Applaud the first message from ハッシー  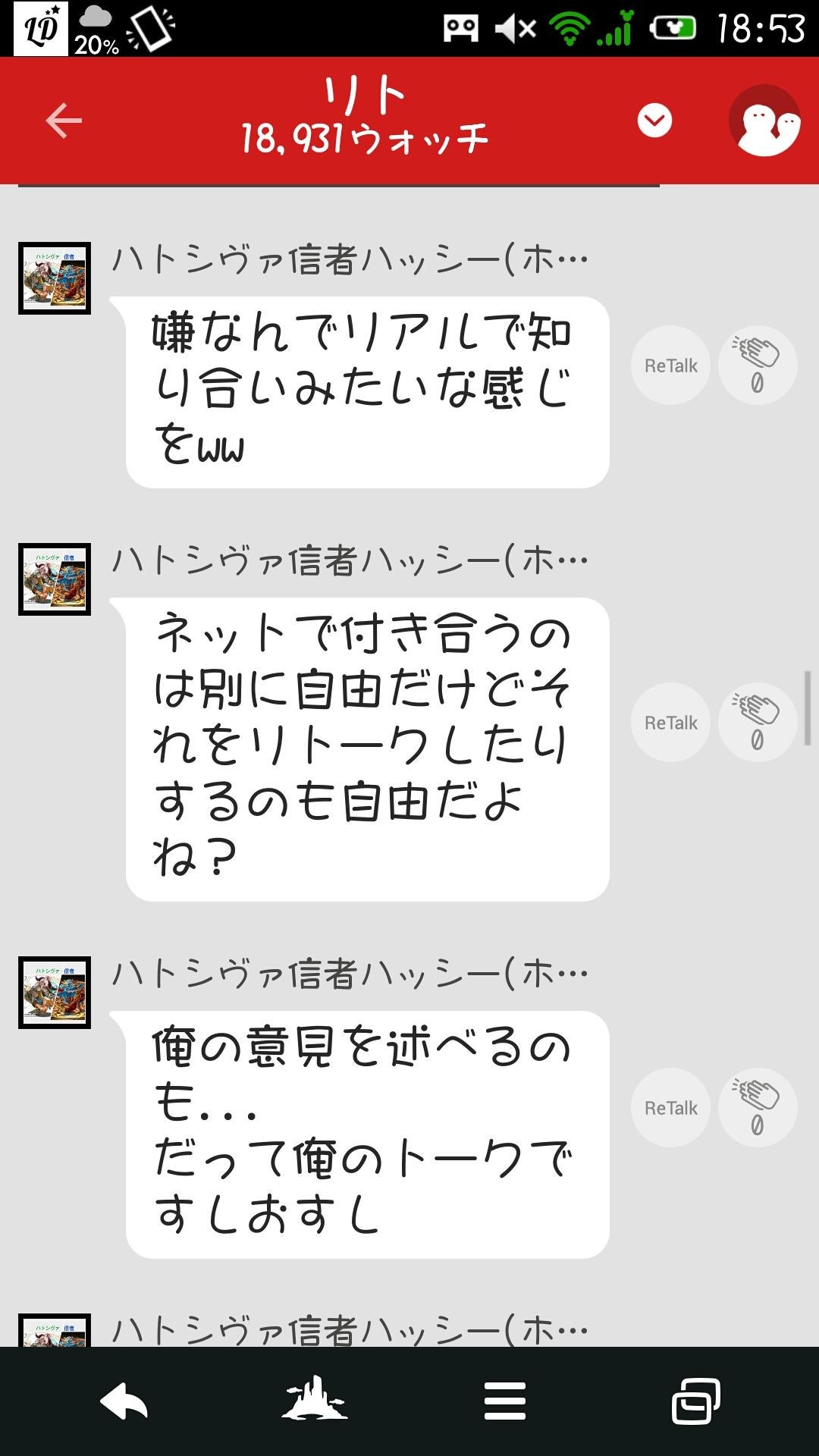(x=757, y=365)
